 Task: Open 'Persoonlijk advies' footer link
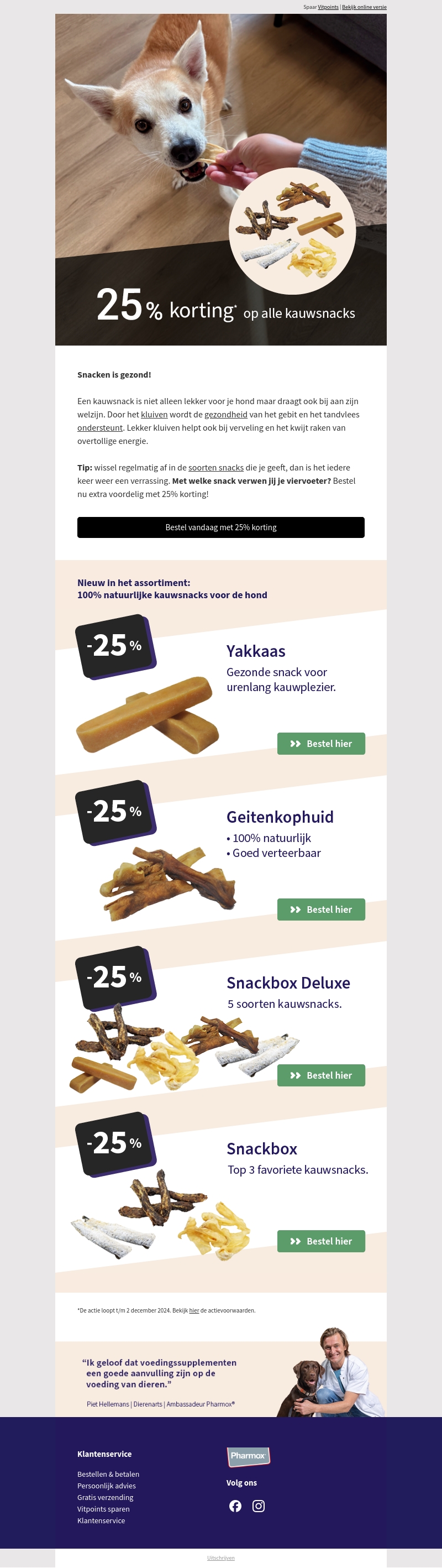(107, 1485)
